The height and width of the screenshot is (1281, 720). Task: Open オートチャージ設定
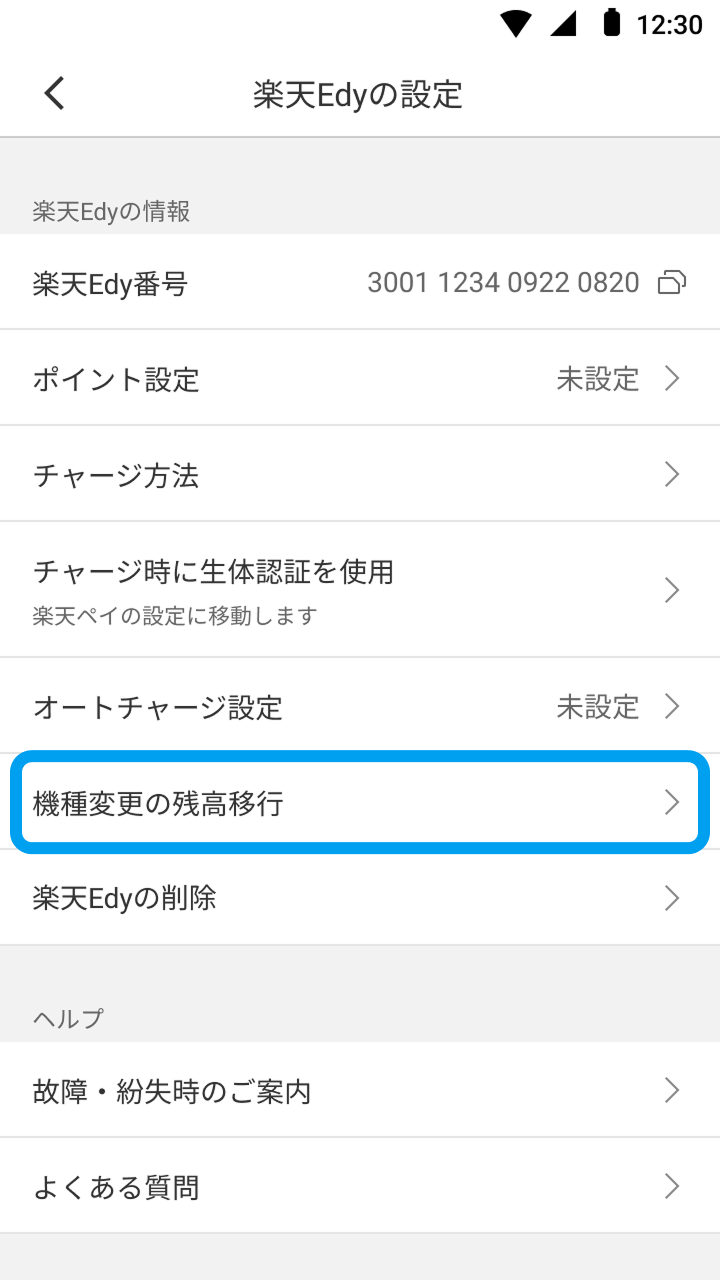[360, 707]
